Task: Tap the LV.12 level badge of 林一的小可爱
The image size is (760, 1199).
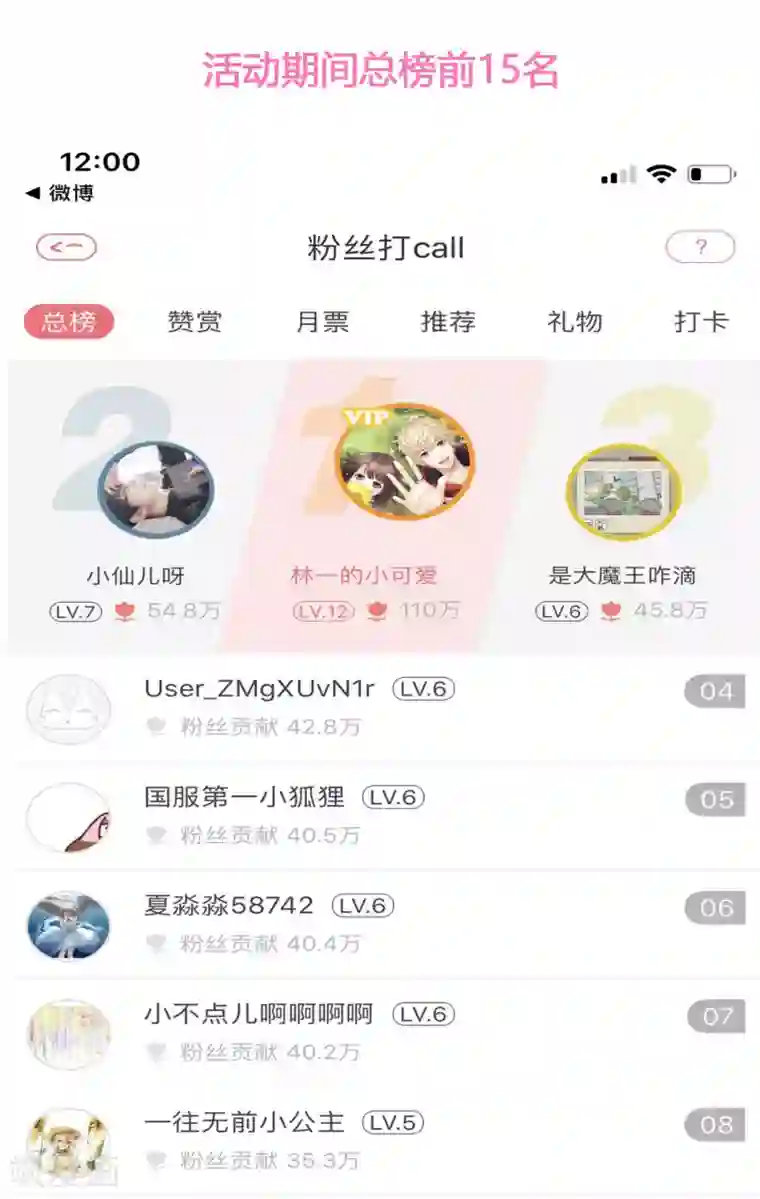Action: click(322, 611)
